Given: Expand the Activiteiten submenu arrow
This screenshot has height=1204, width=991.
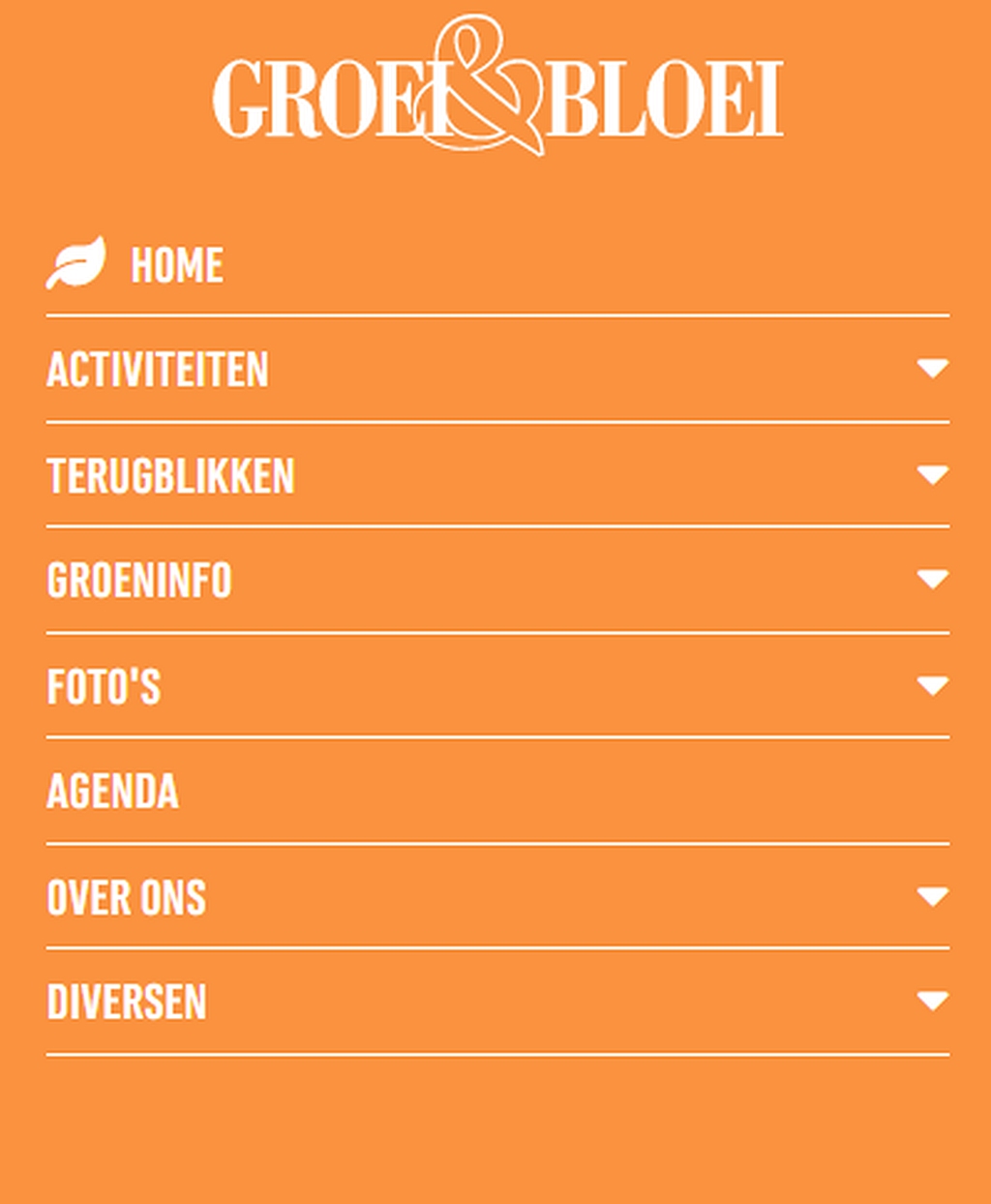Looking at the screenshot, I should [932, 369].
